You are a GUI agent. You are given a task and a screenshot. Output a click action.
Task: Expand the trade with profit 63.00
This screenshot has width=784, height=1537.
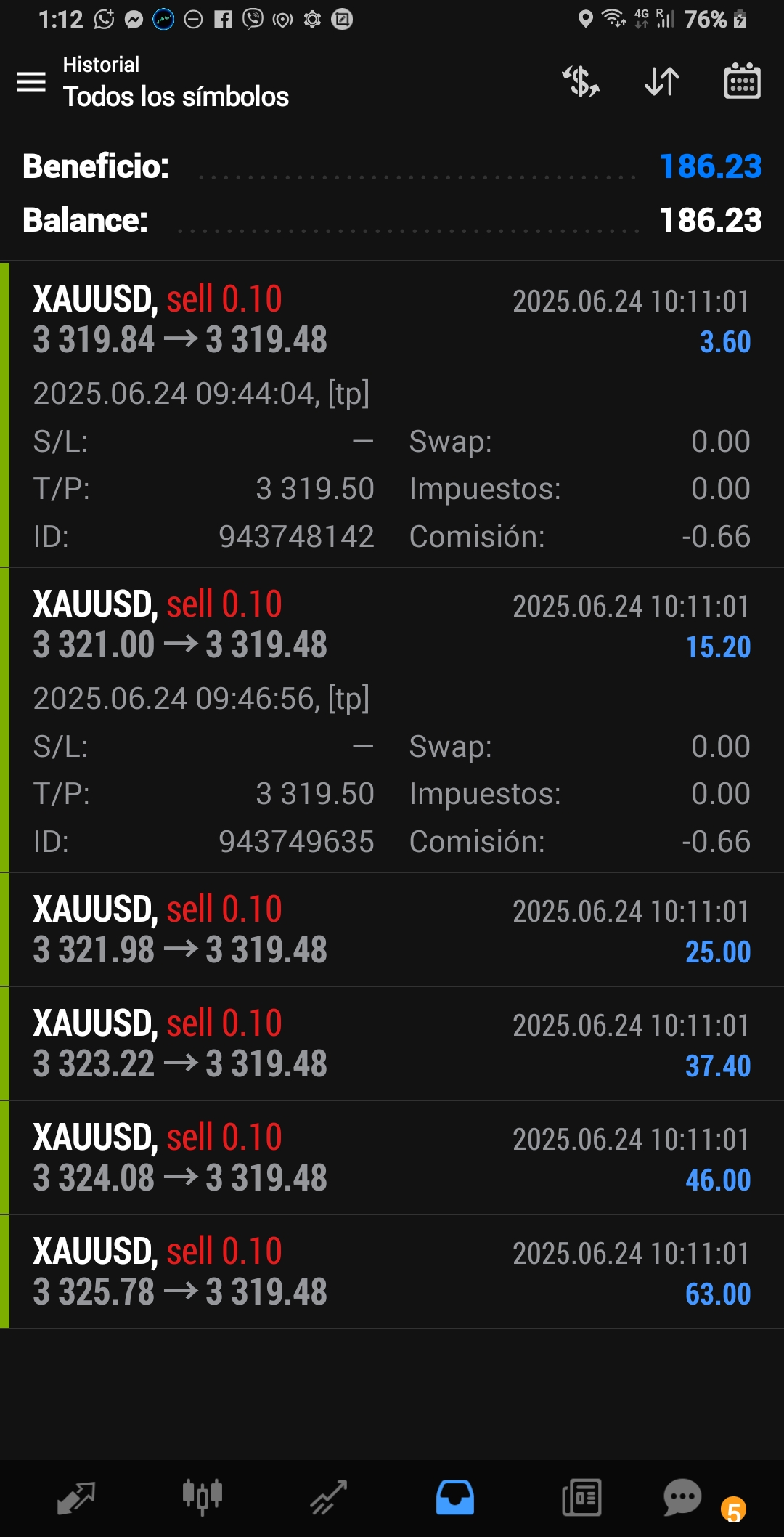tap(392, 1272)
